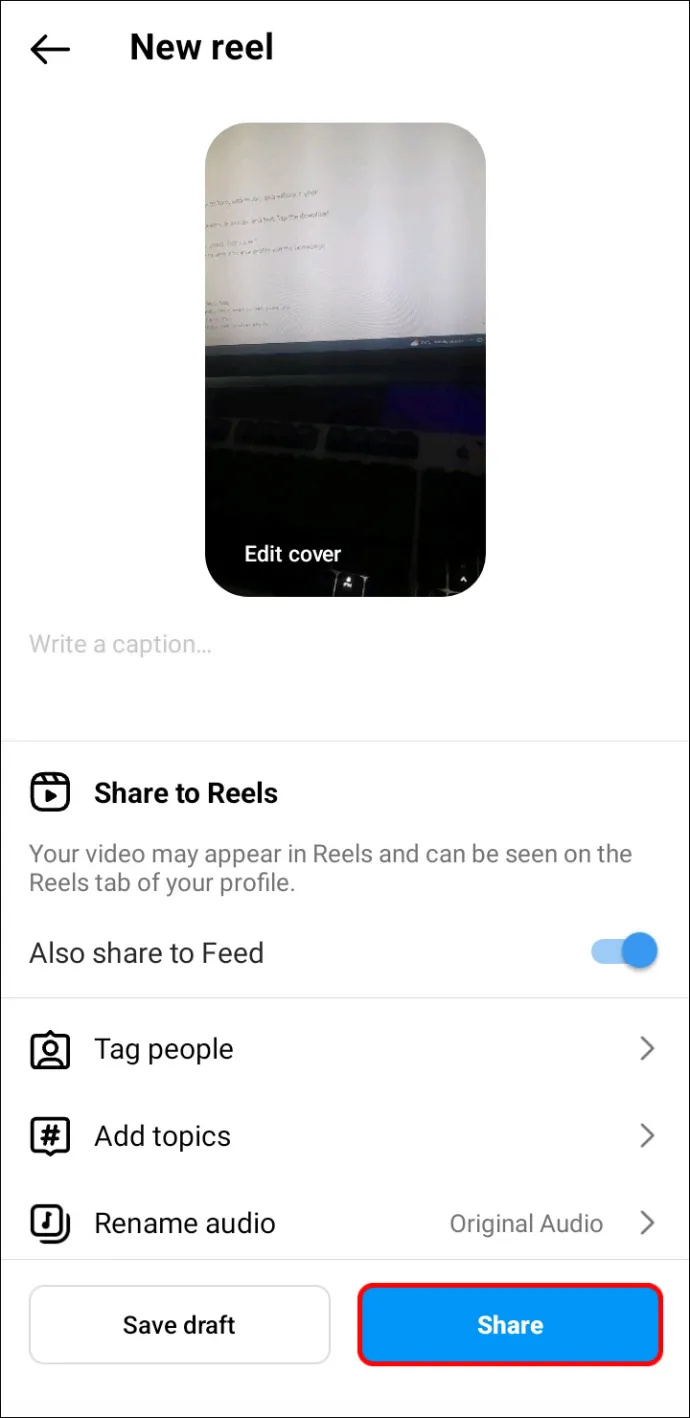Open Tag people
The height and width of the screenshot is (1418, 690).
pyautogui.click(x=345, y=1049)
